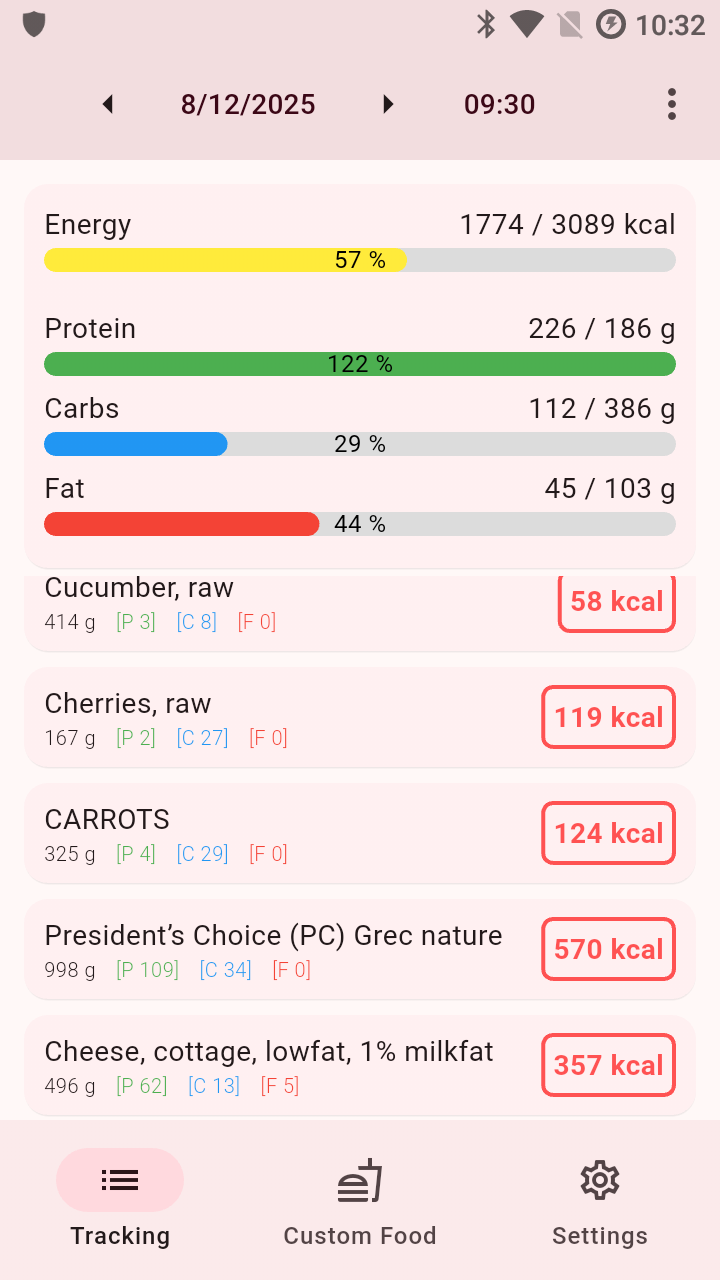Select the Tracking tab
Viewport: 720px width, 1280px height.
coord(120,1202)
